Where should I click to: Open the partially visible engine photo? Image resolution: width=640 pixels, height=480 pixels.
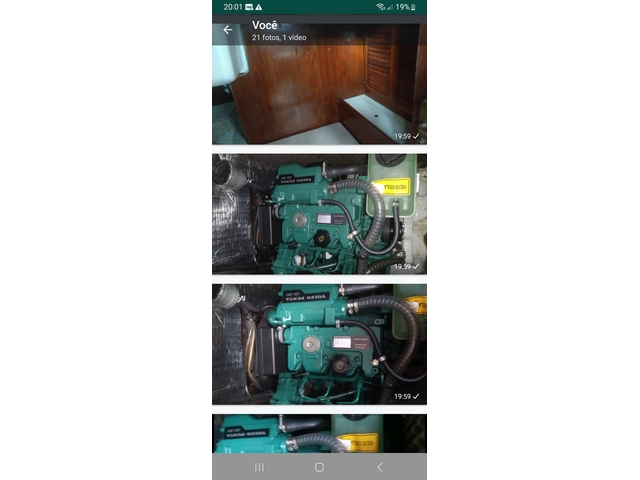[x=319, y=433]
